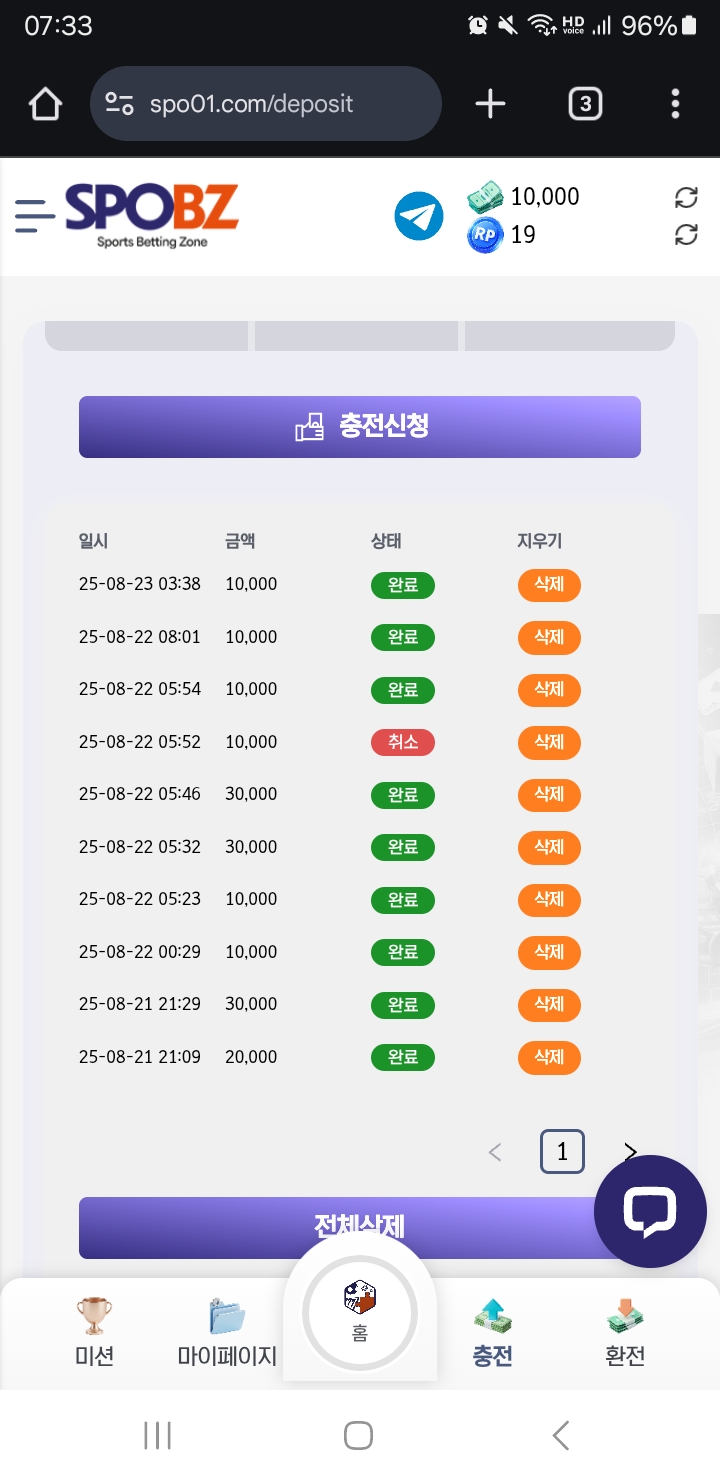Delete the 25-08-22 08:01 deposit record
Image resolution: width=720 pixels, height=1480 pixels.
point(549,637)
